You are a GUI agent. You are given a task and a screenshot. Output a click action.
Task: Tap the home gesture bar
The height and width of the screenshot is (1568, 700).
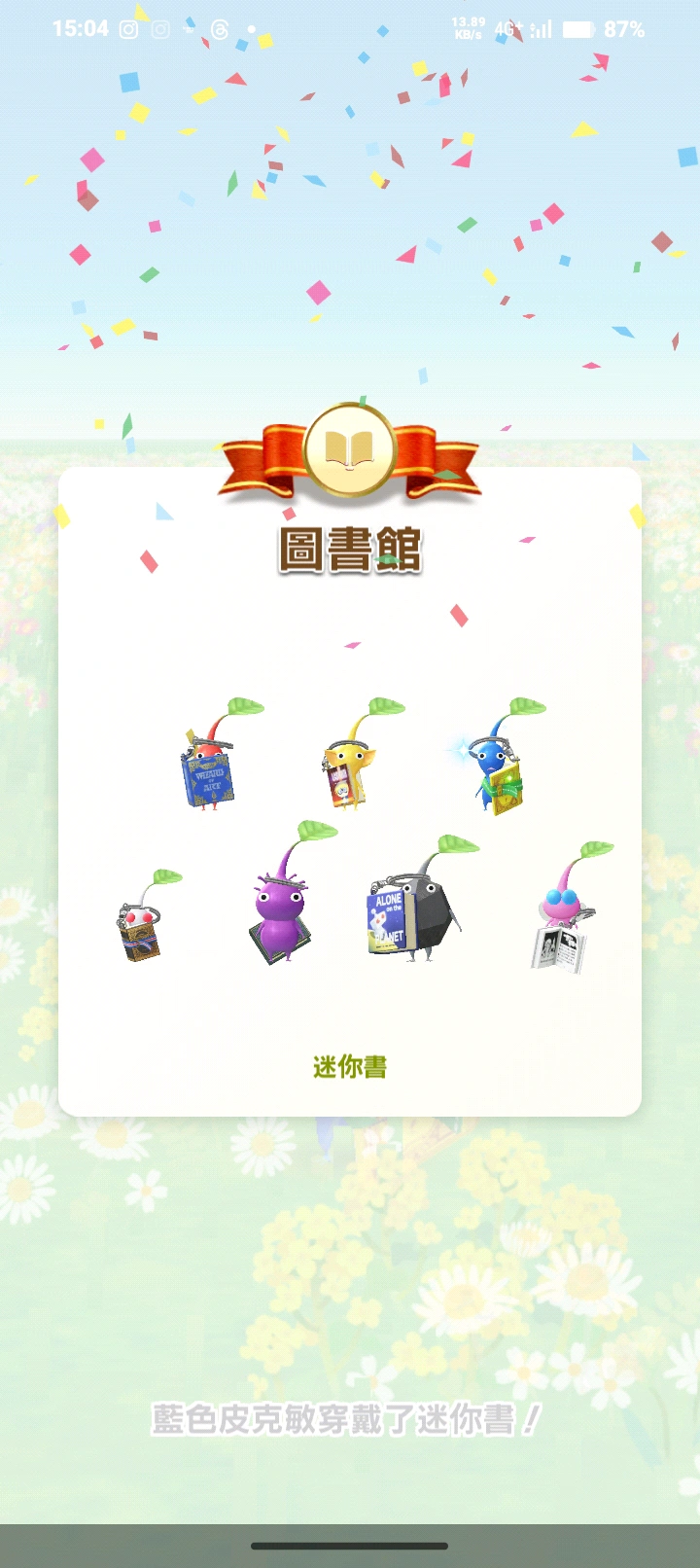click(x=350, y=1546)
